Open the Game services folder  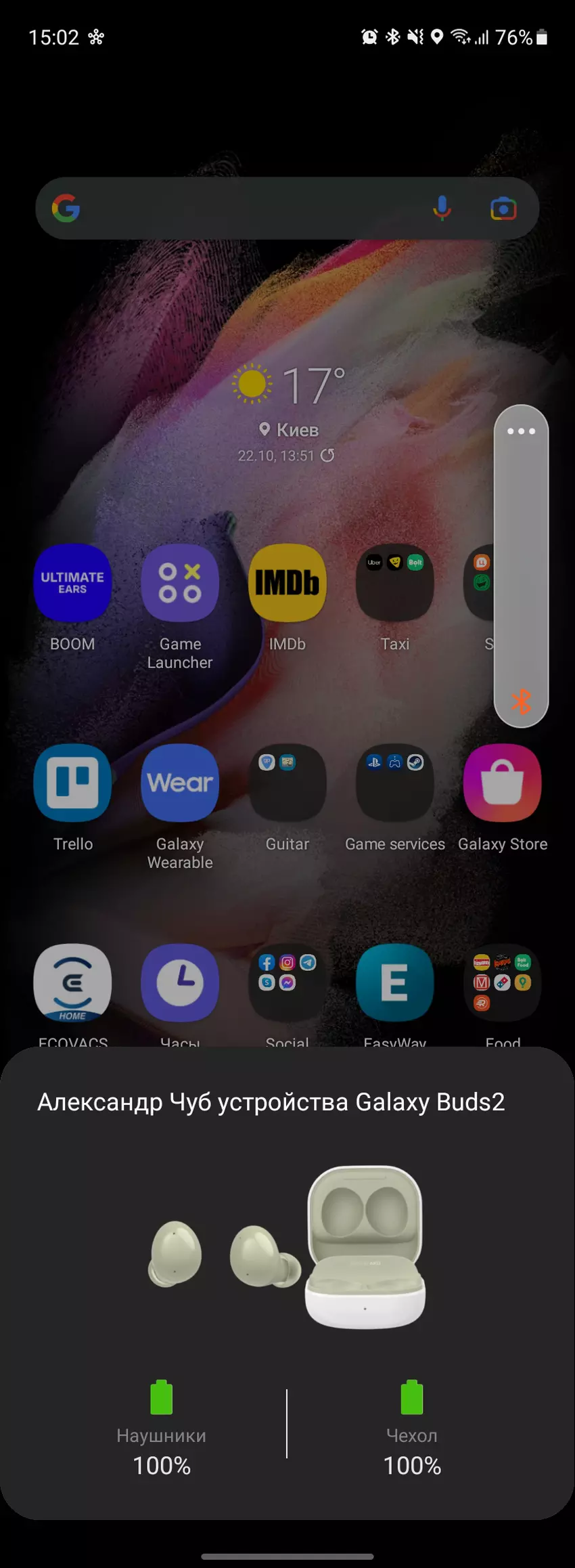[x=395, y=783]
